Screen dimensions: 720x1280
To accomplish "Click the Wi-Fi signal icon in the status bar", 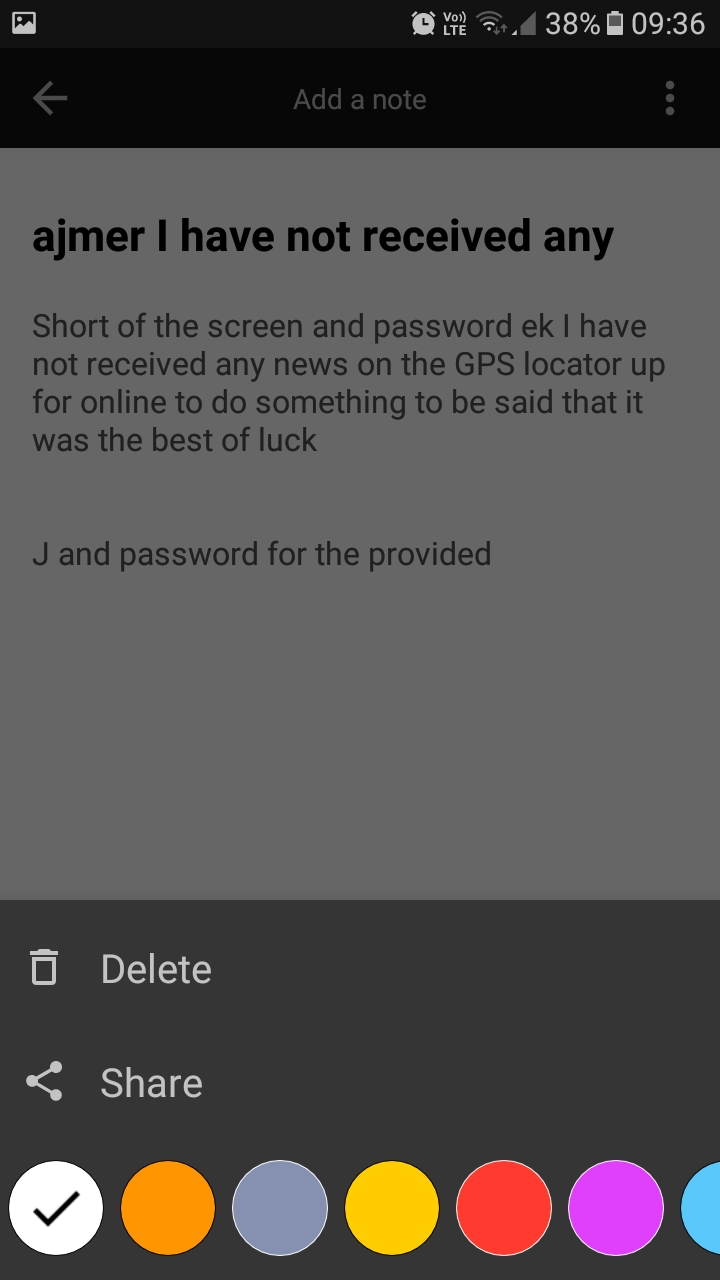I will tap(488, 22).
